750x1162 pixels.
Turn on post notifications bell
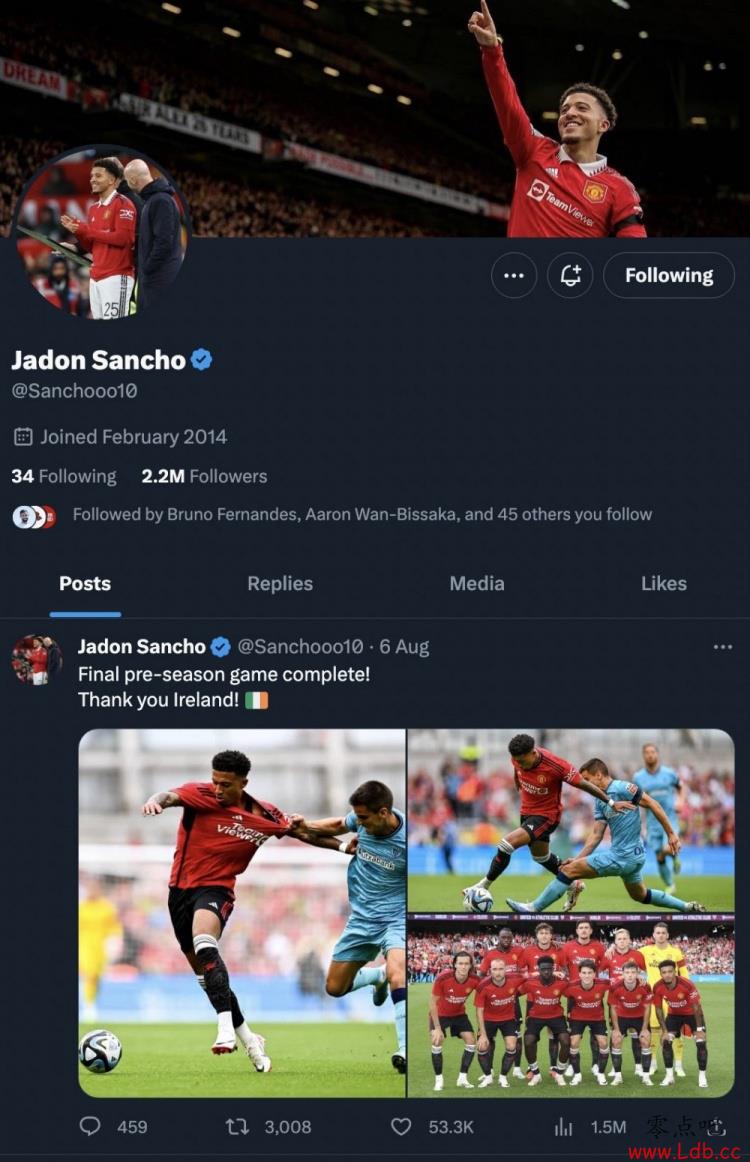(570, 275)
